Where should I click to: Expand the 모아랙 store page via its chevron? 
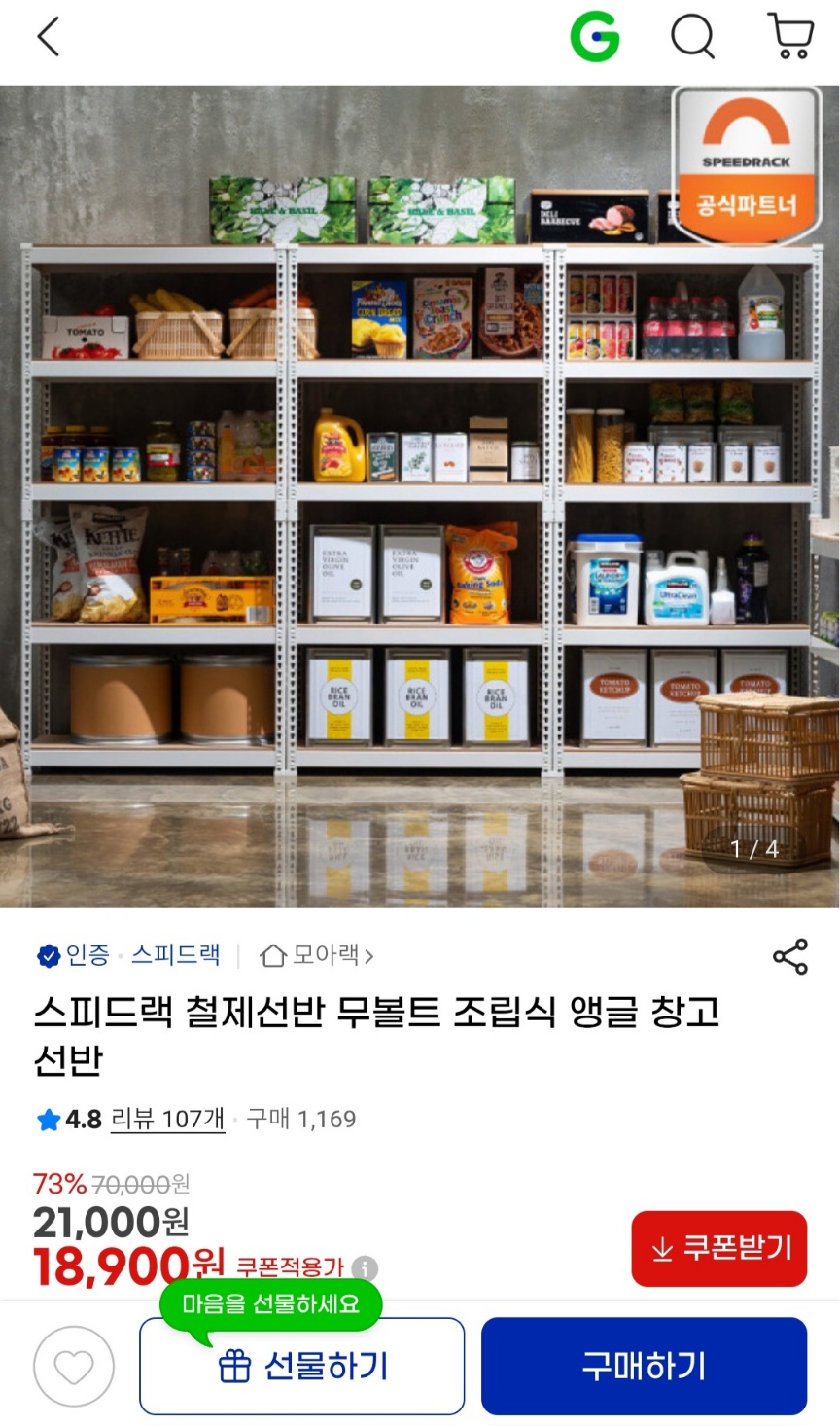(371, 957)
